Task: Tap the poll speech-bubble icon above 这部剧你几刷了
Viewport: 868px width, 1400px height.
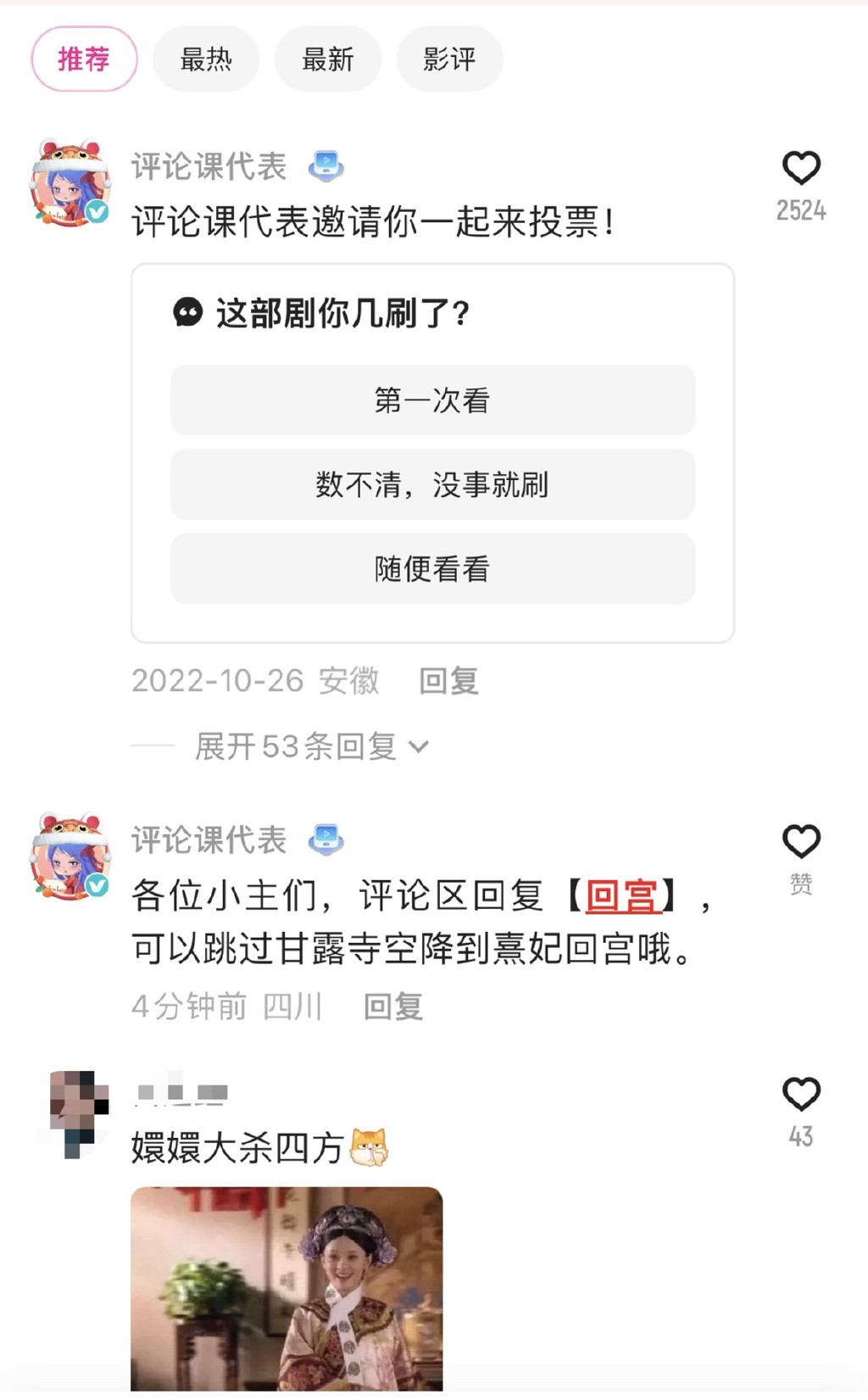Action: (188, 314)
